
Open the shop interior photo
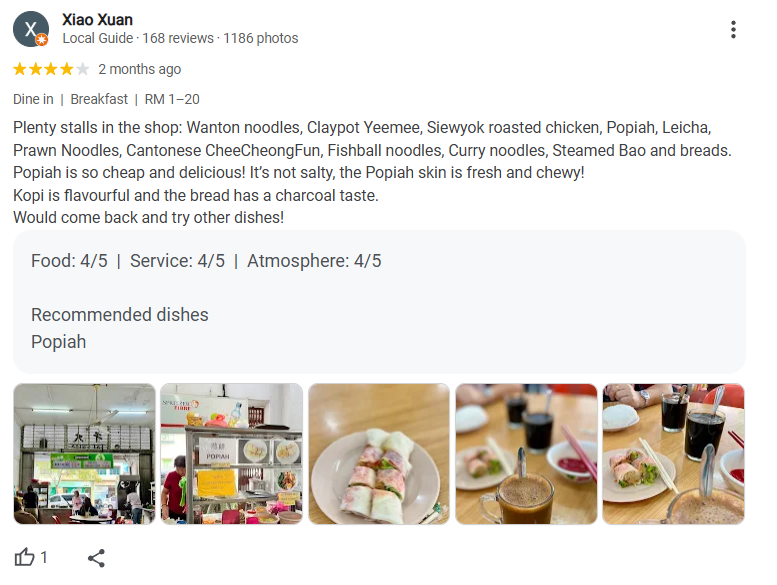pos(85,454)
